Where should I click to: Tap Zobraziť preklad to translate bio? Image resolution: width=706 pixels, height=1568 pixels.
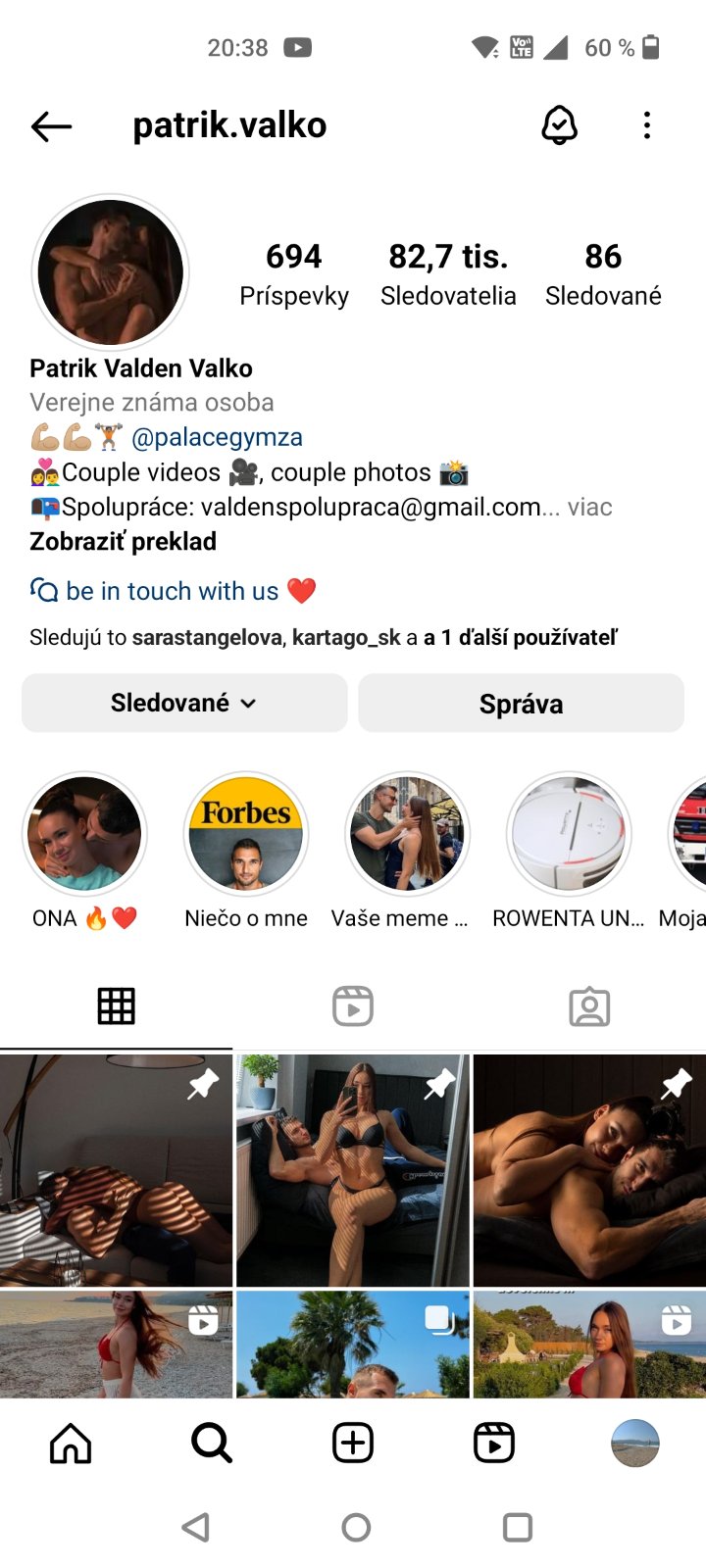pos(123,541)
